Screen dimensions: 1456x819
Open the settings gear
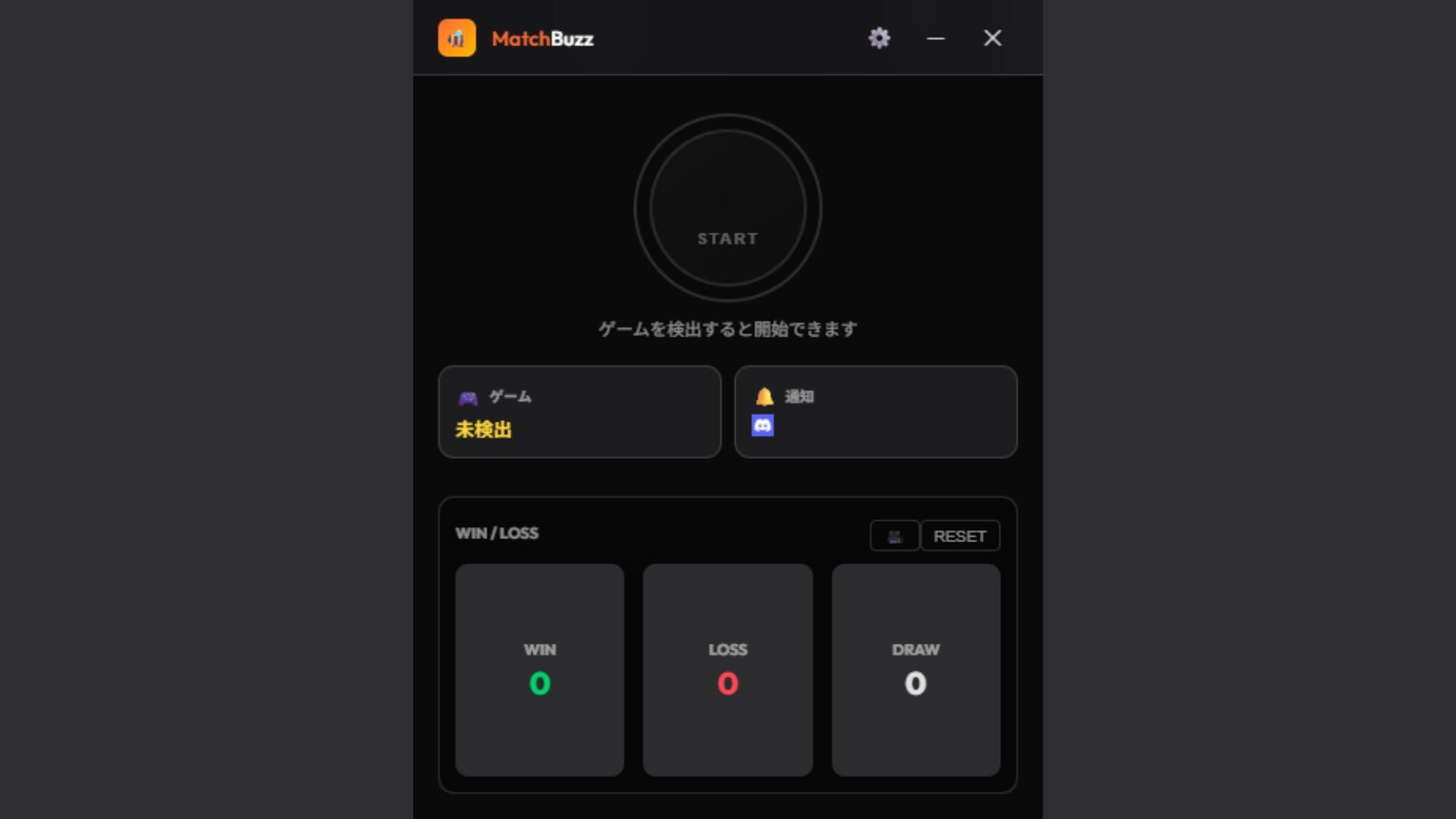[x=879, y=38]
